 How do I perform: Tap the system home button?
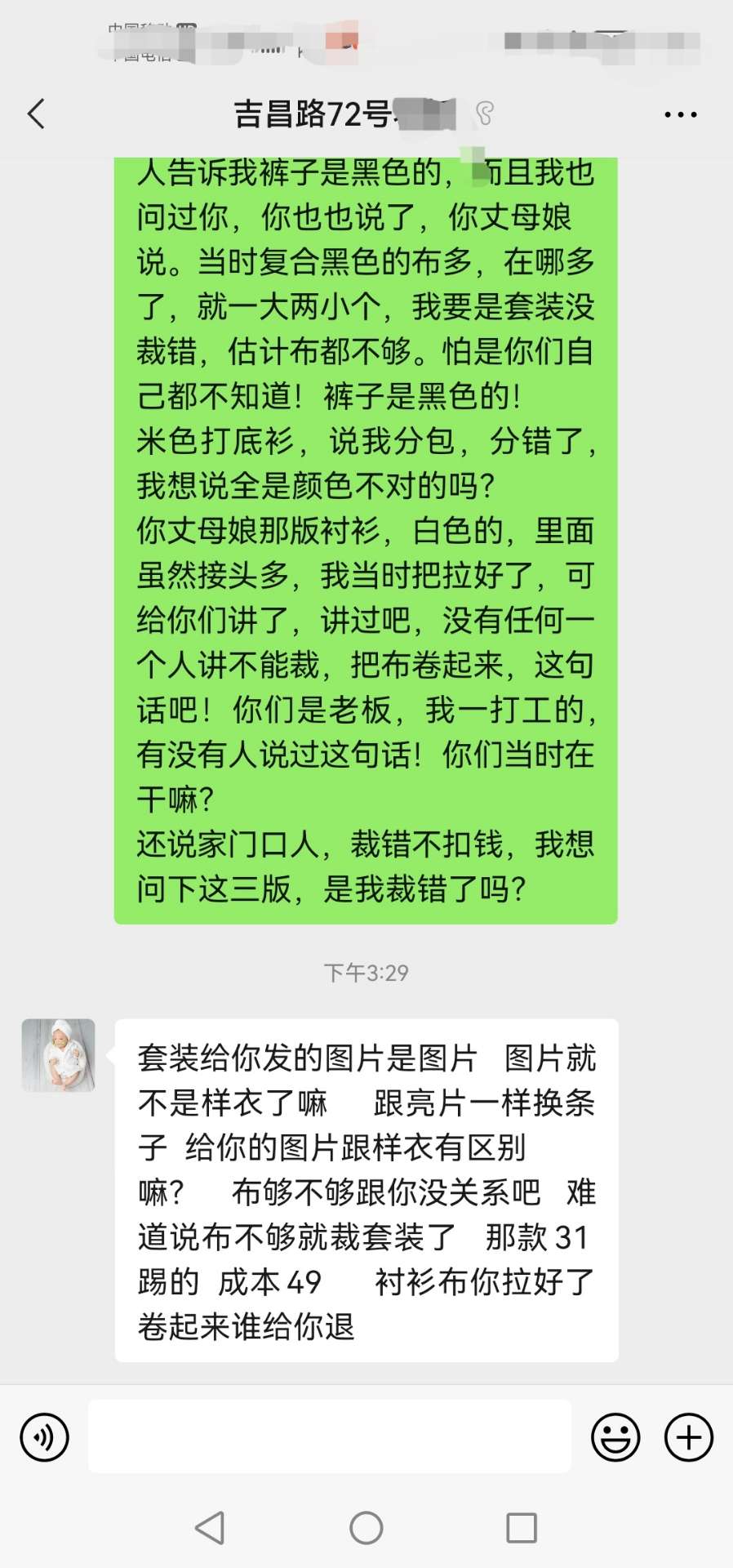click(x=366, y=1527)
